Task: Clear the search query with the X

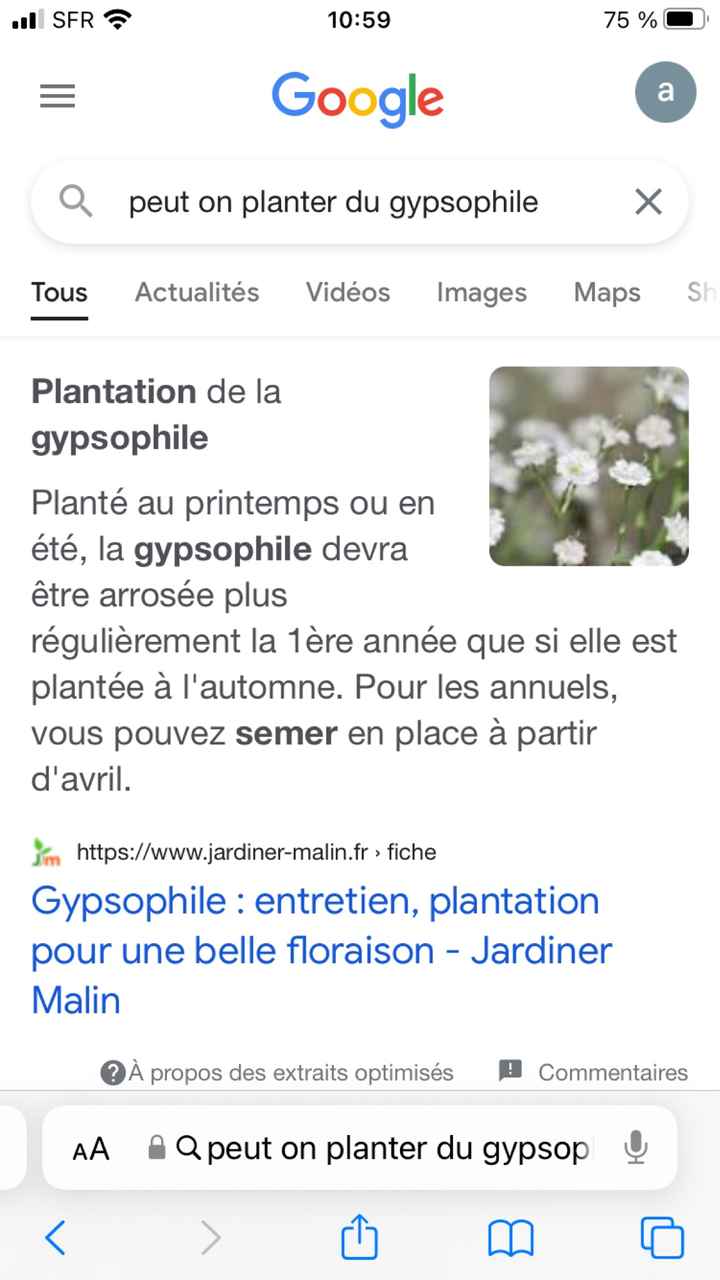Action: point(647,201)
